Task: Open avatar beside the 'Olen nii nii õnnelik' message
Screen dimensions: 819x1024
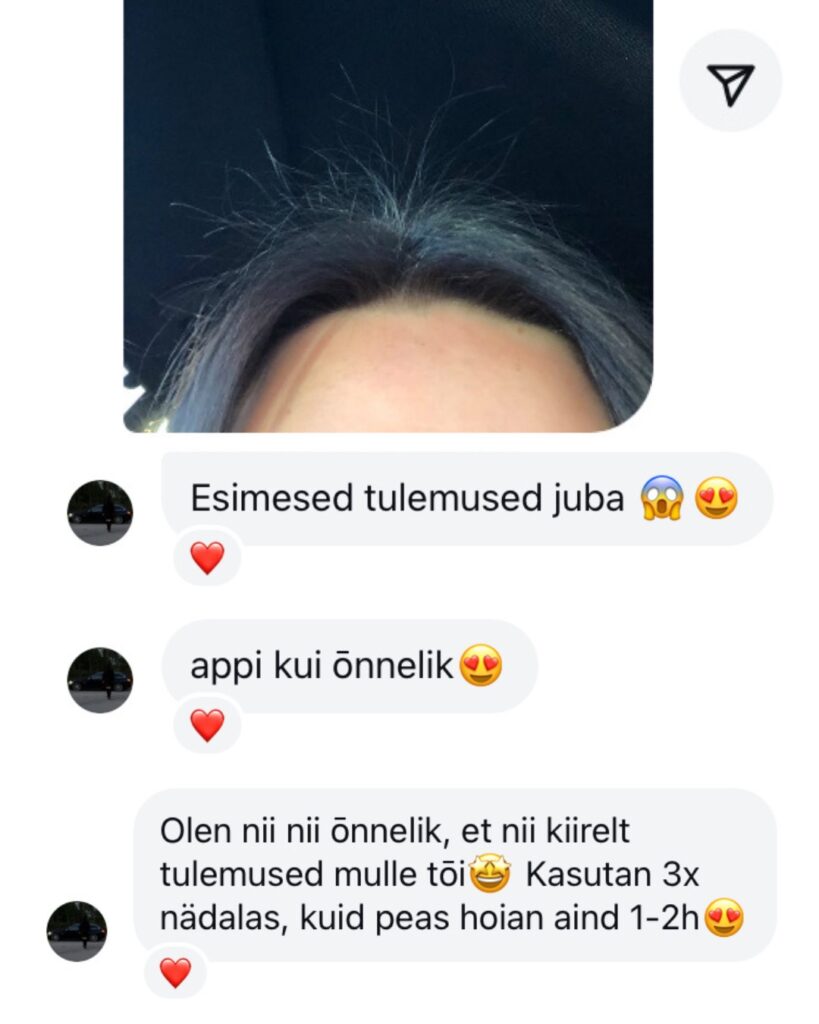Action: tap(77, 931)
